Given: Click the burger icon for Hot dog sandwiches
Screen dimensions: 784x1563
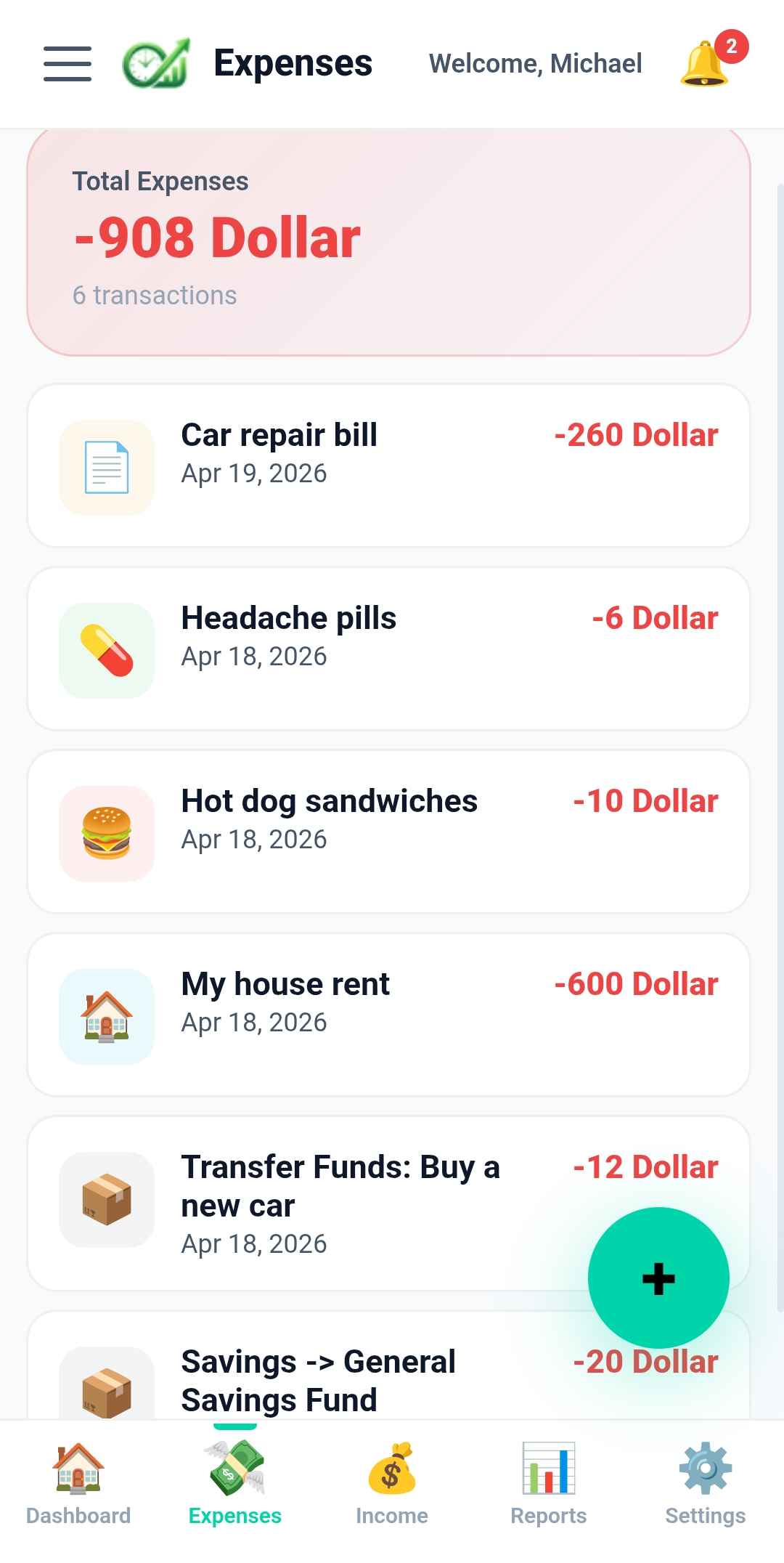Looking at the screenshot, I should point(107,832).
